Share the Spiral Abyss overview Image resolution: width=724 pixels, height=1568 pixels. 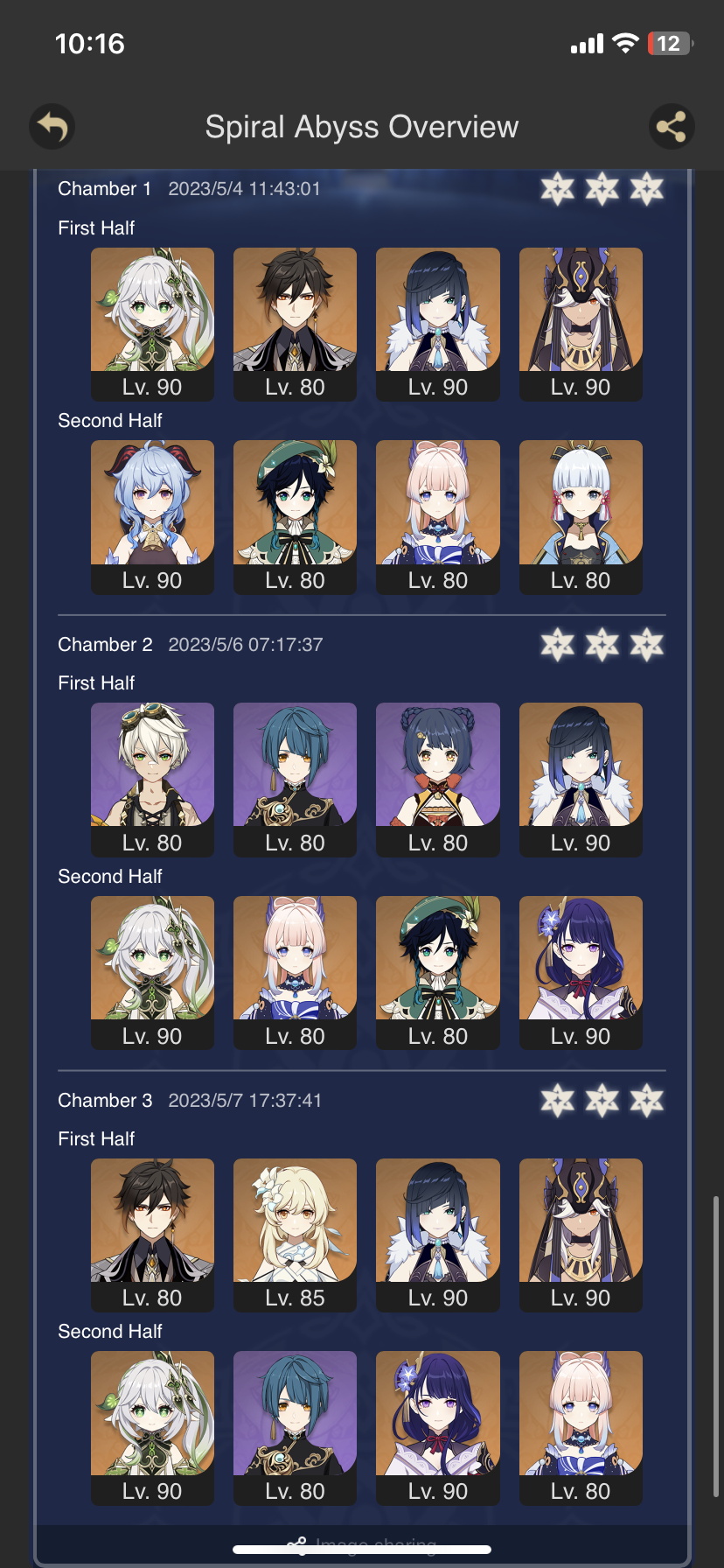[x=672, y=127]
